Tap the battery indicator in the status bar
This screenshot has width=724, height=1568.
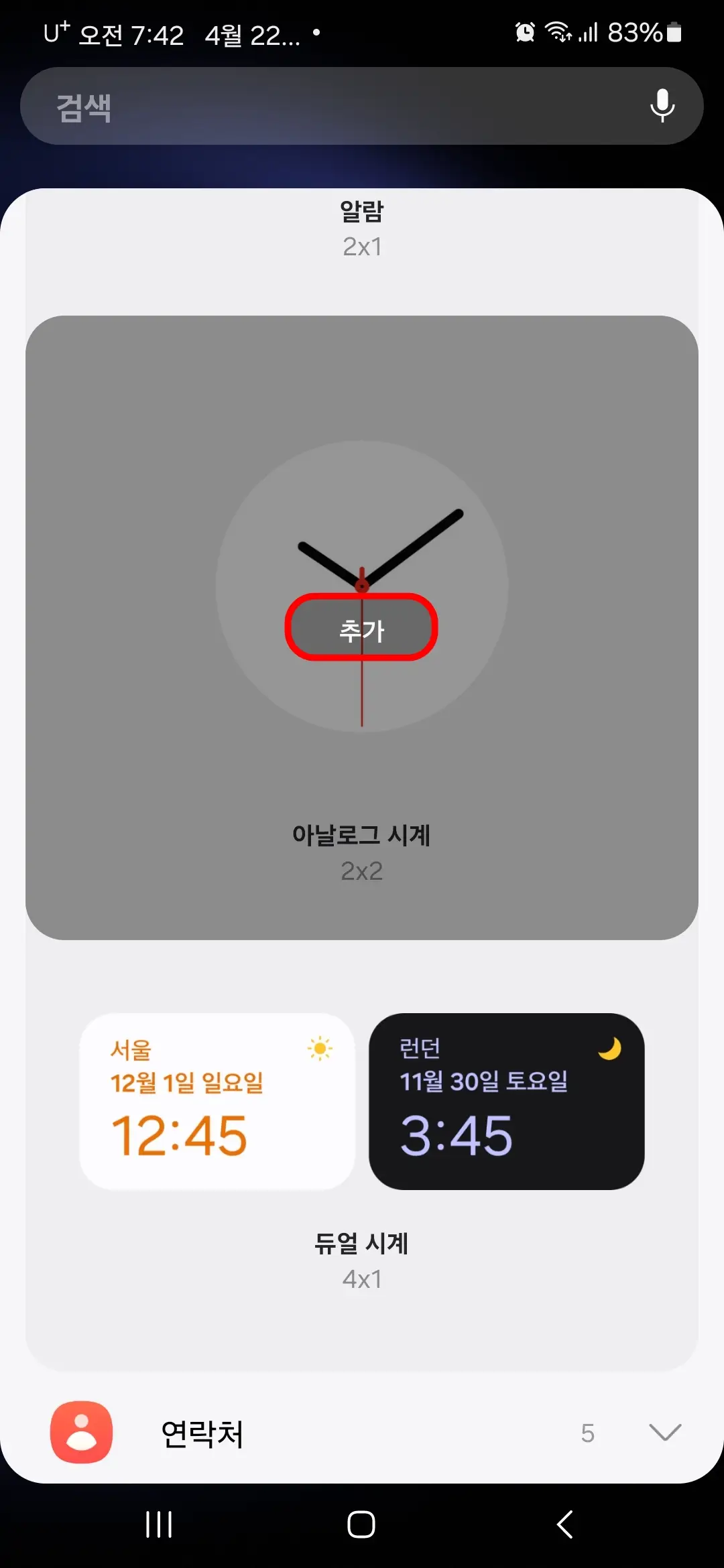tap(674, 31)
